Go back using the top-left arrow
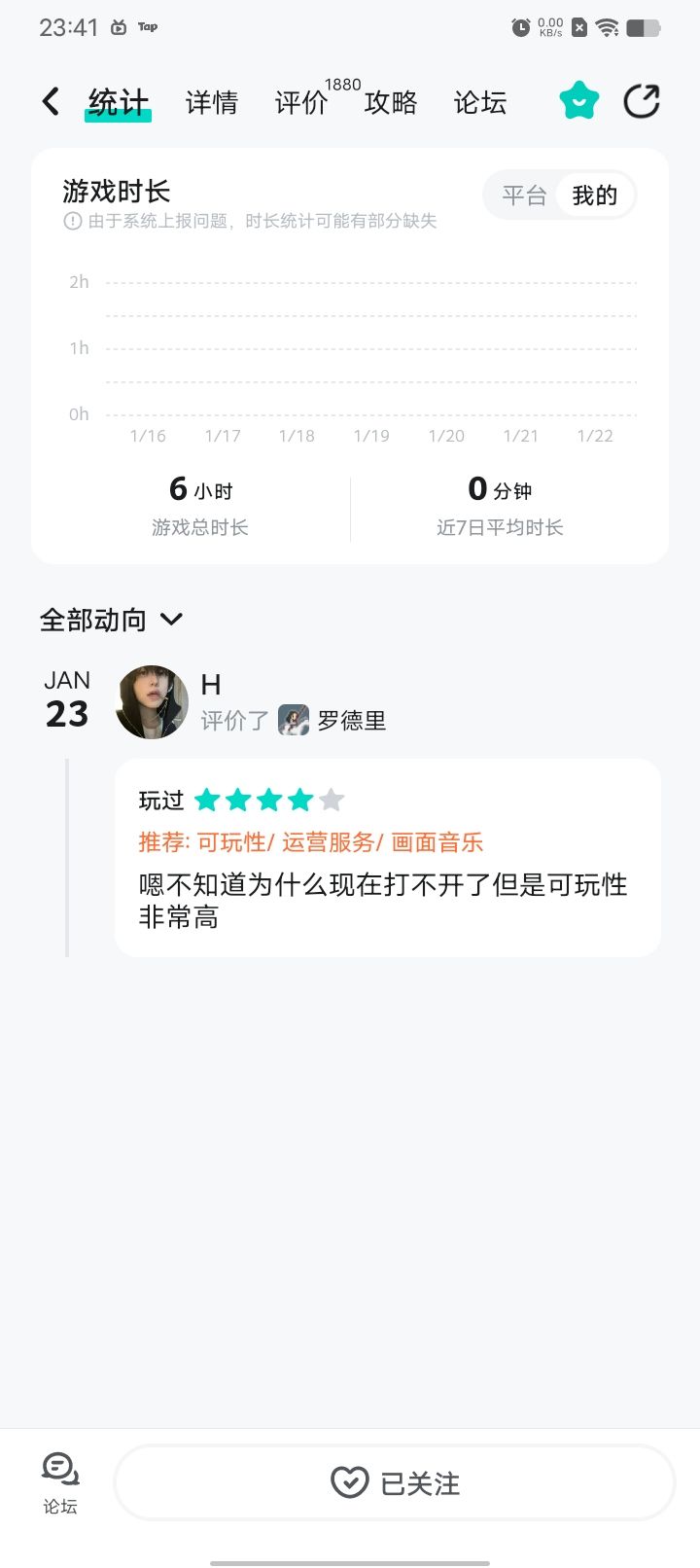 [51, 101]
